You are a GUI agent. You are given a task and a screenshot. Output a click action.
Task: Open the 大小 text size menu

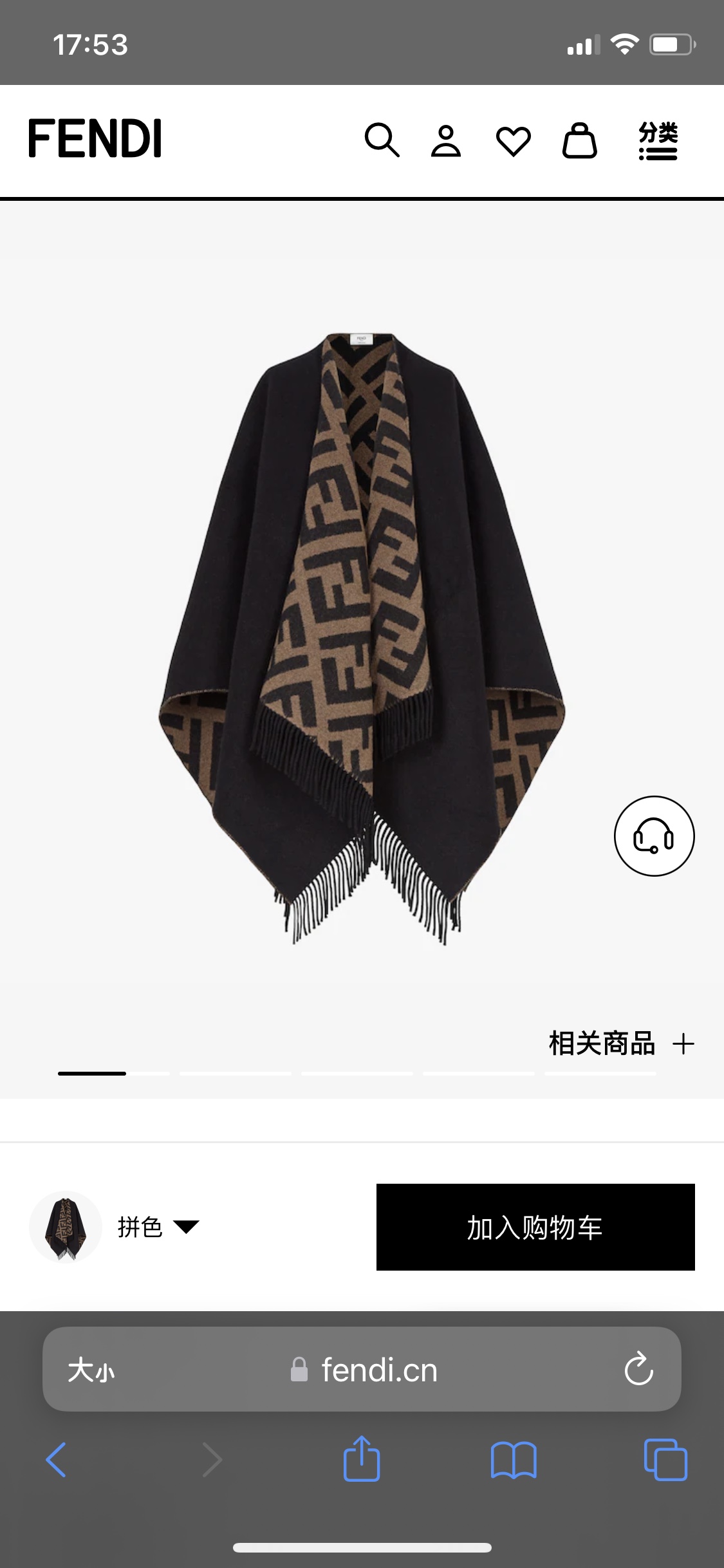(91, 1370)
